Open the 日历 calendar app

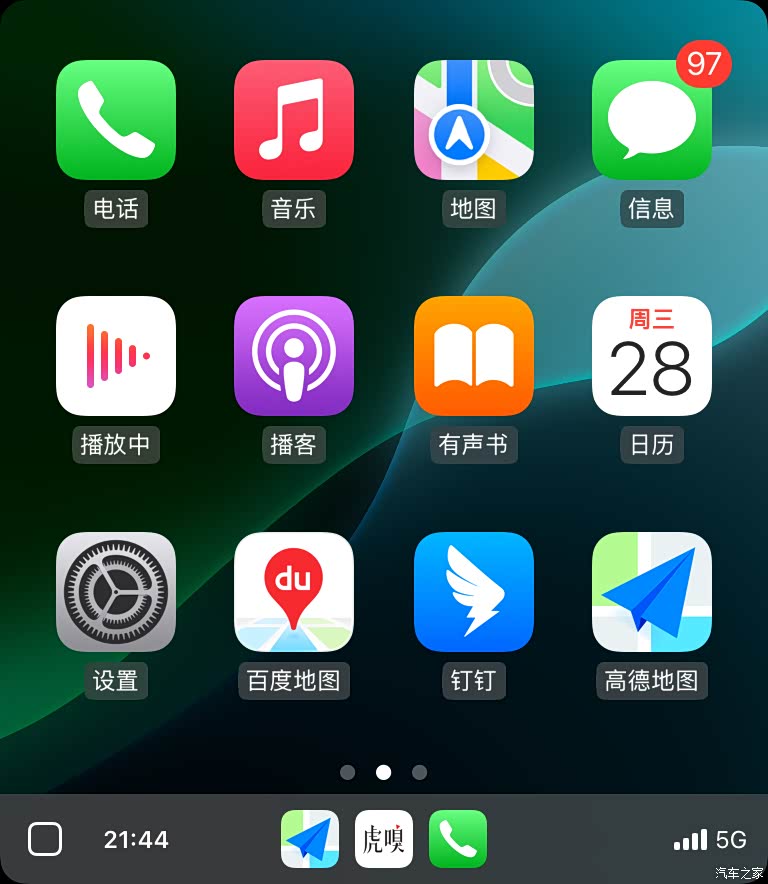[651, 356]
